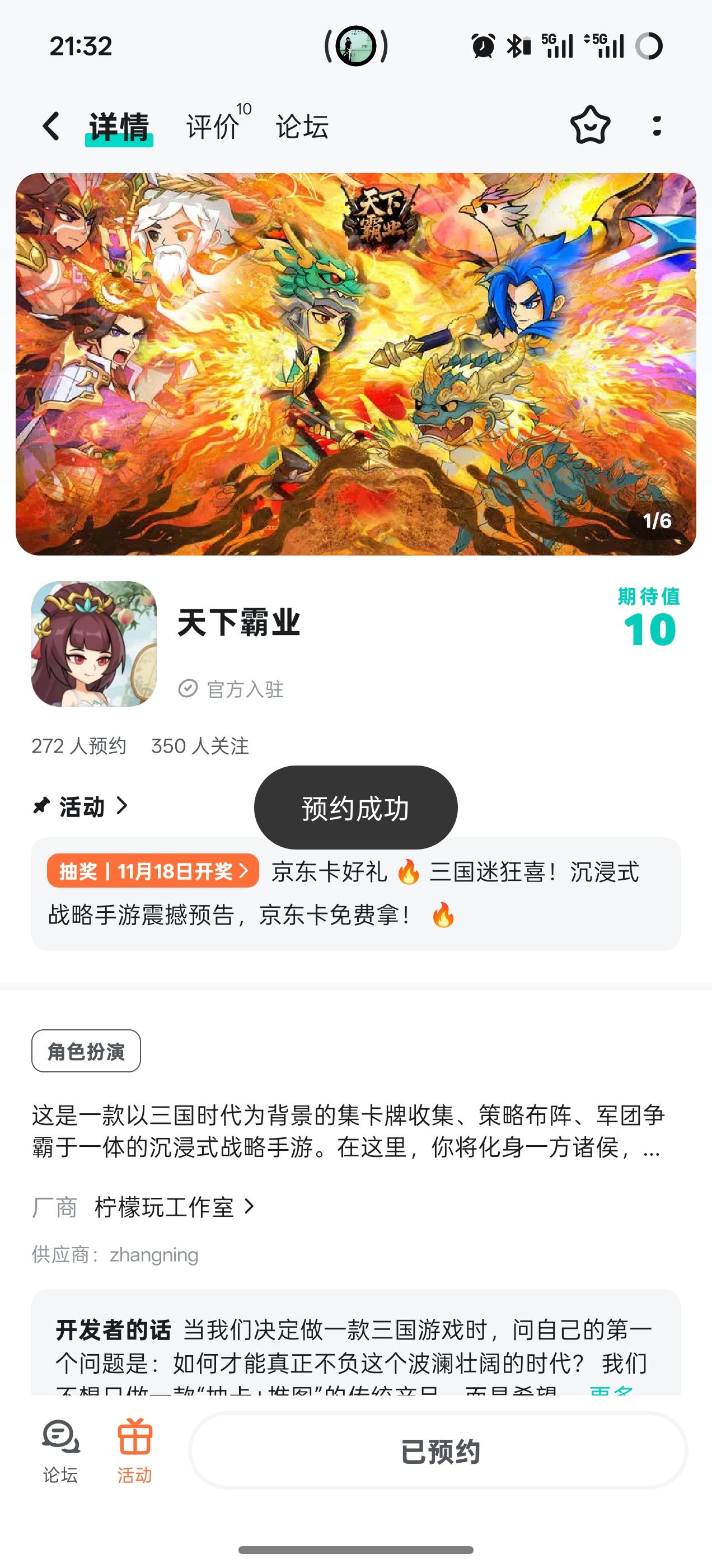Open the lottery 抽奖 banner arrow
This screenshot has width=712, height=1568.
pyautogui.click(x=245, y=872)
